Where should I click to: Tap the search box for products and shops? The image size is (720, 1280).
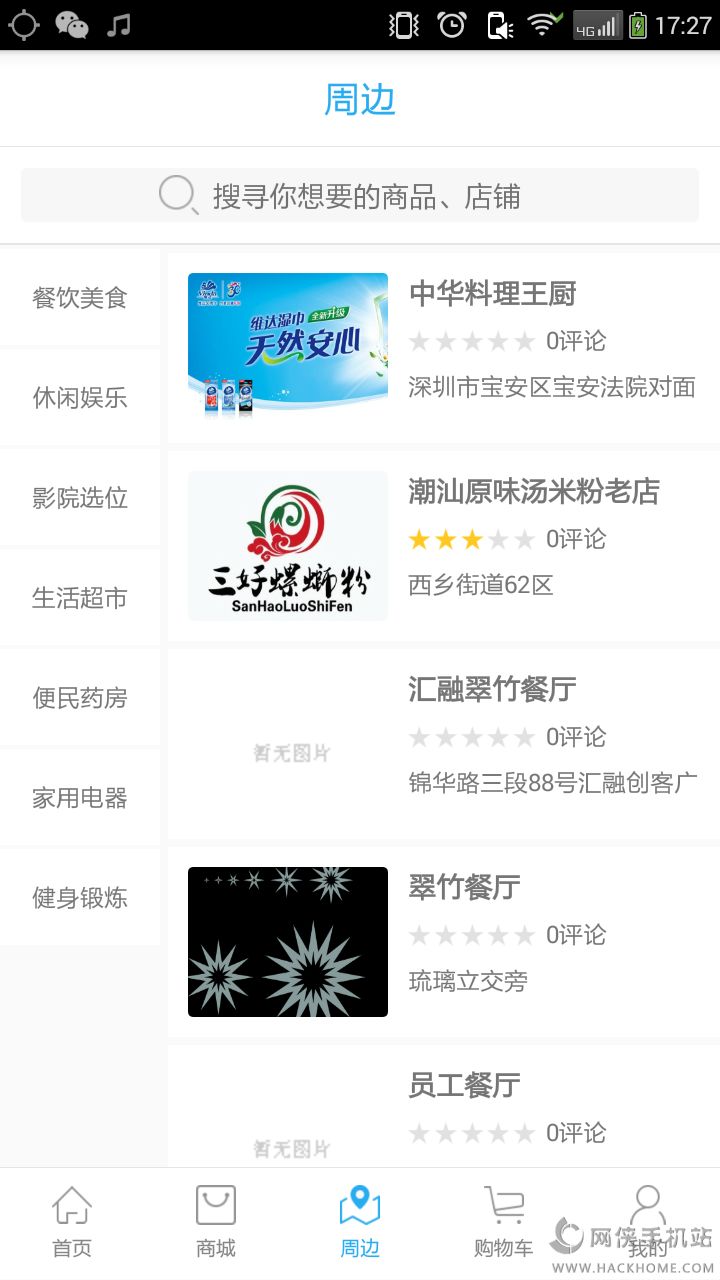360,195
